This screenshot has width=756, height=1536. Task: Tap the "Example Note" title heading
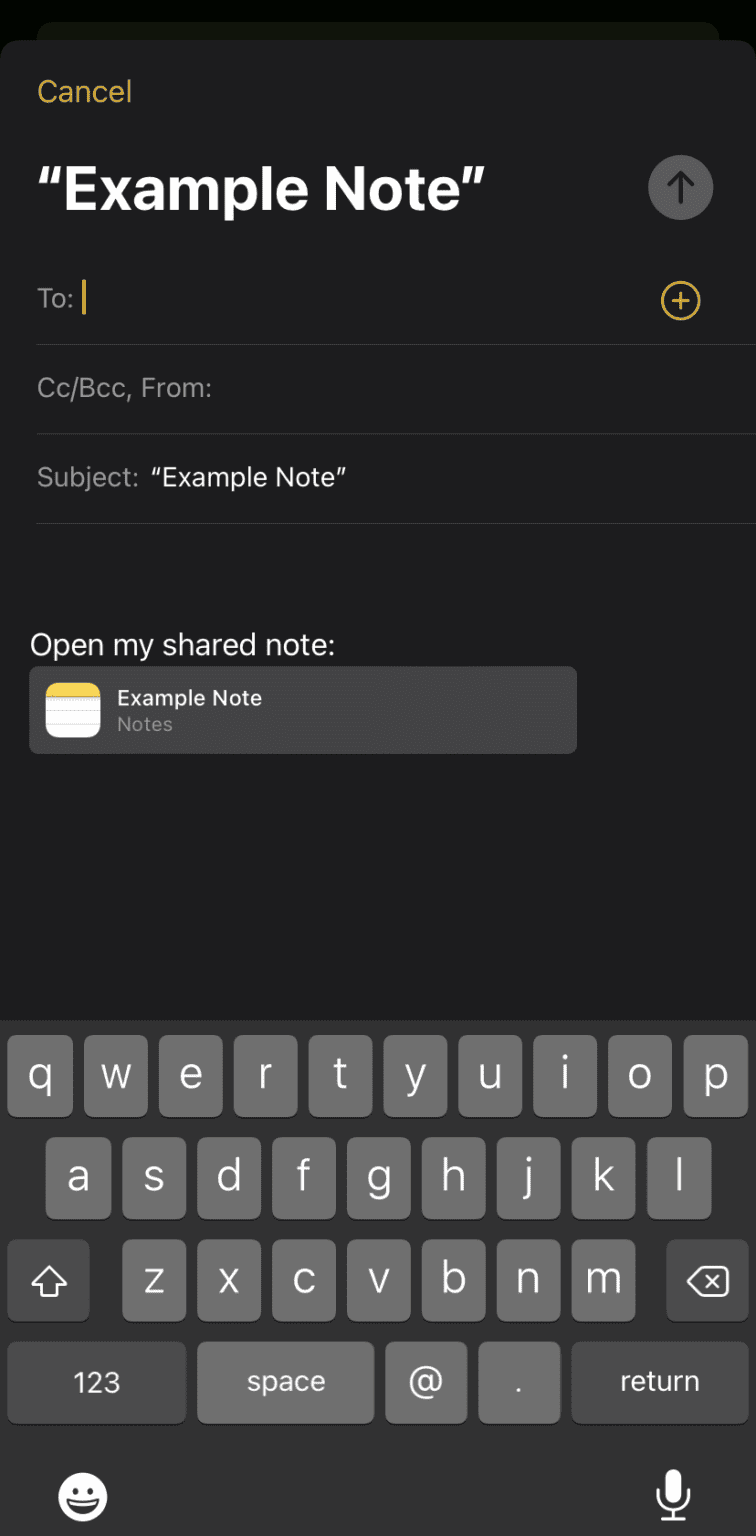(260, 188)
